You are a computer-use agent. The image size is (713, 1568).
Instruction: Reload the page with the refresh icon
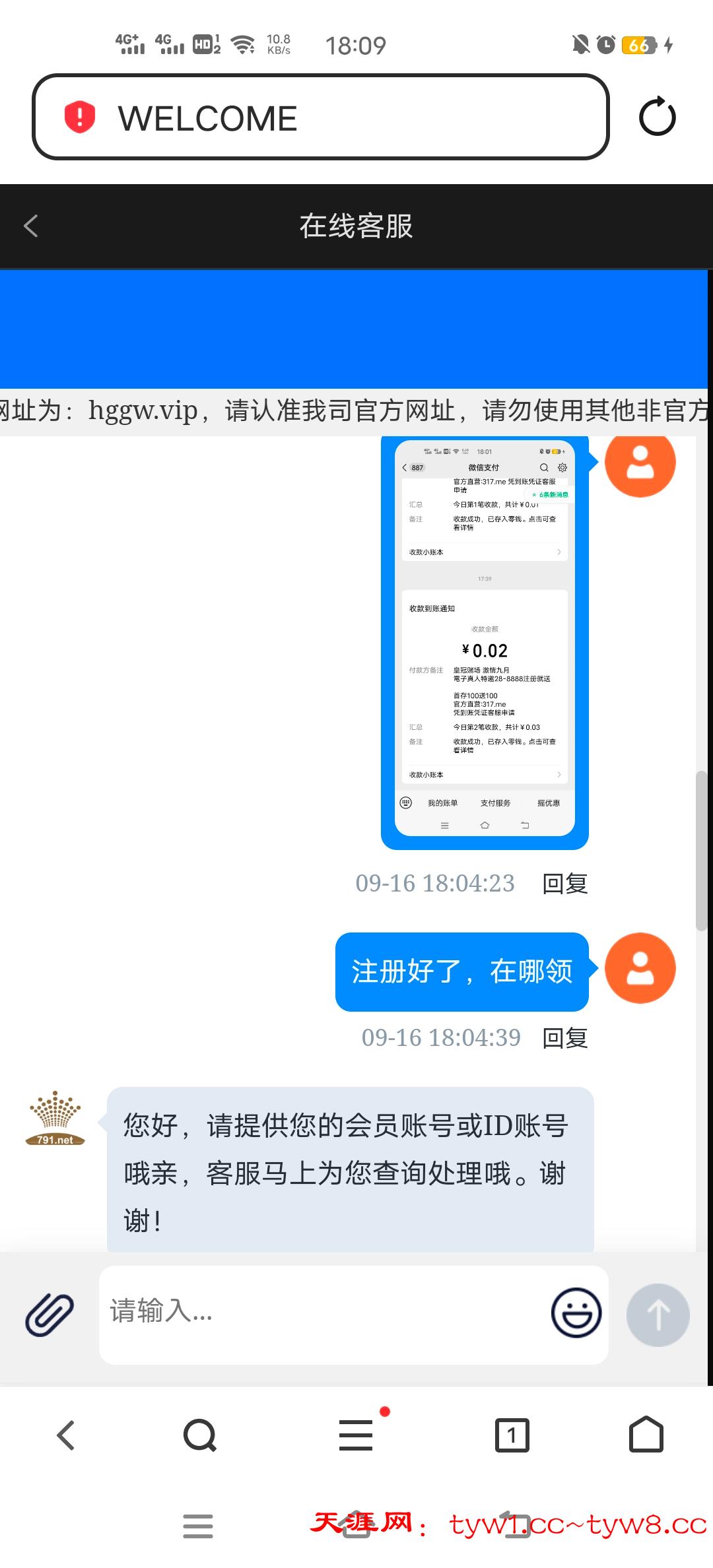point(657,117)
